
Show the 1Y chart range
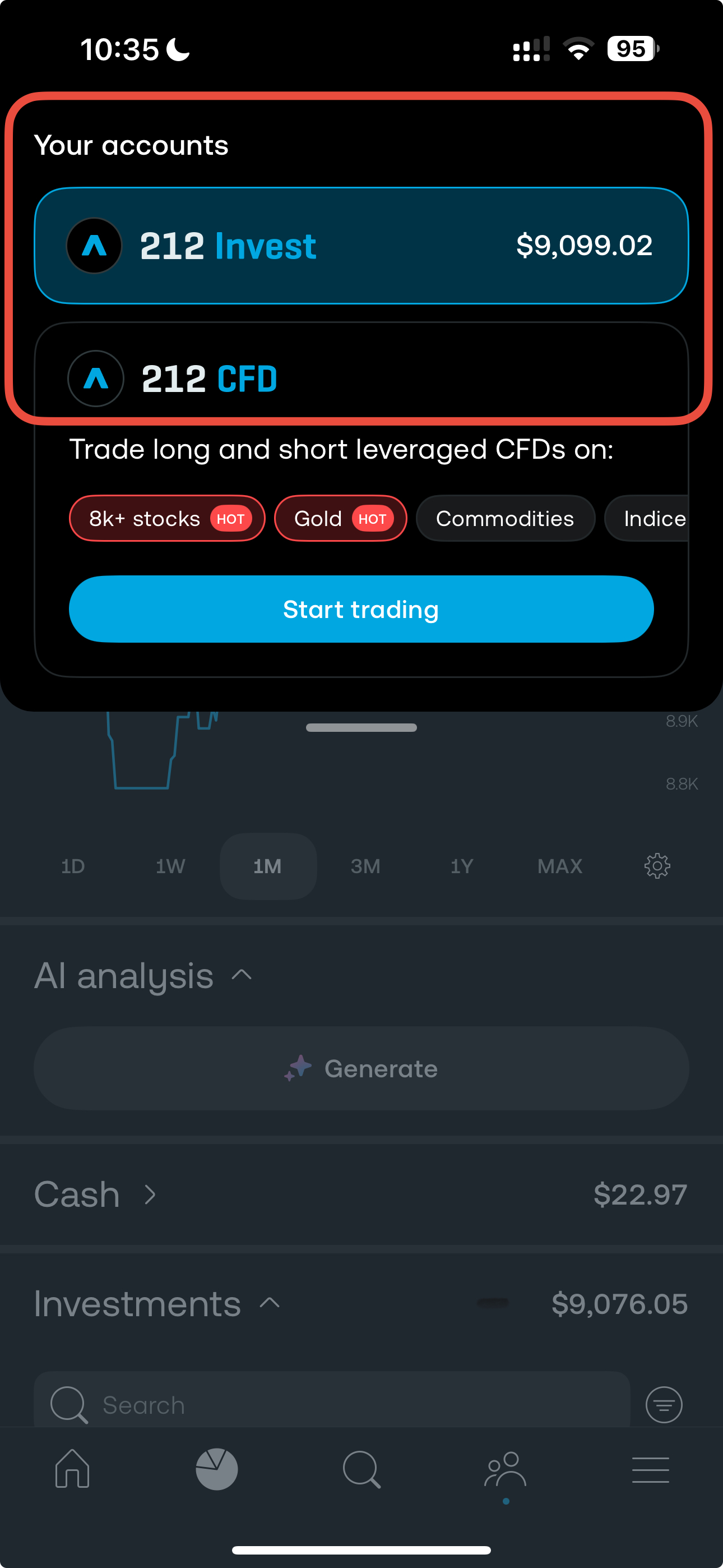pos(462,865)
